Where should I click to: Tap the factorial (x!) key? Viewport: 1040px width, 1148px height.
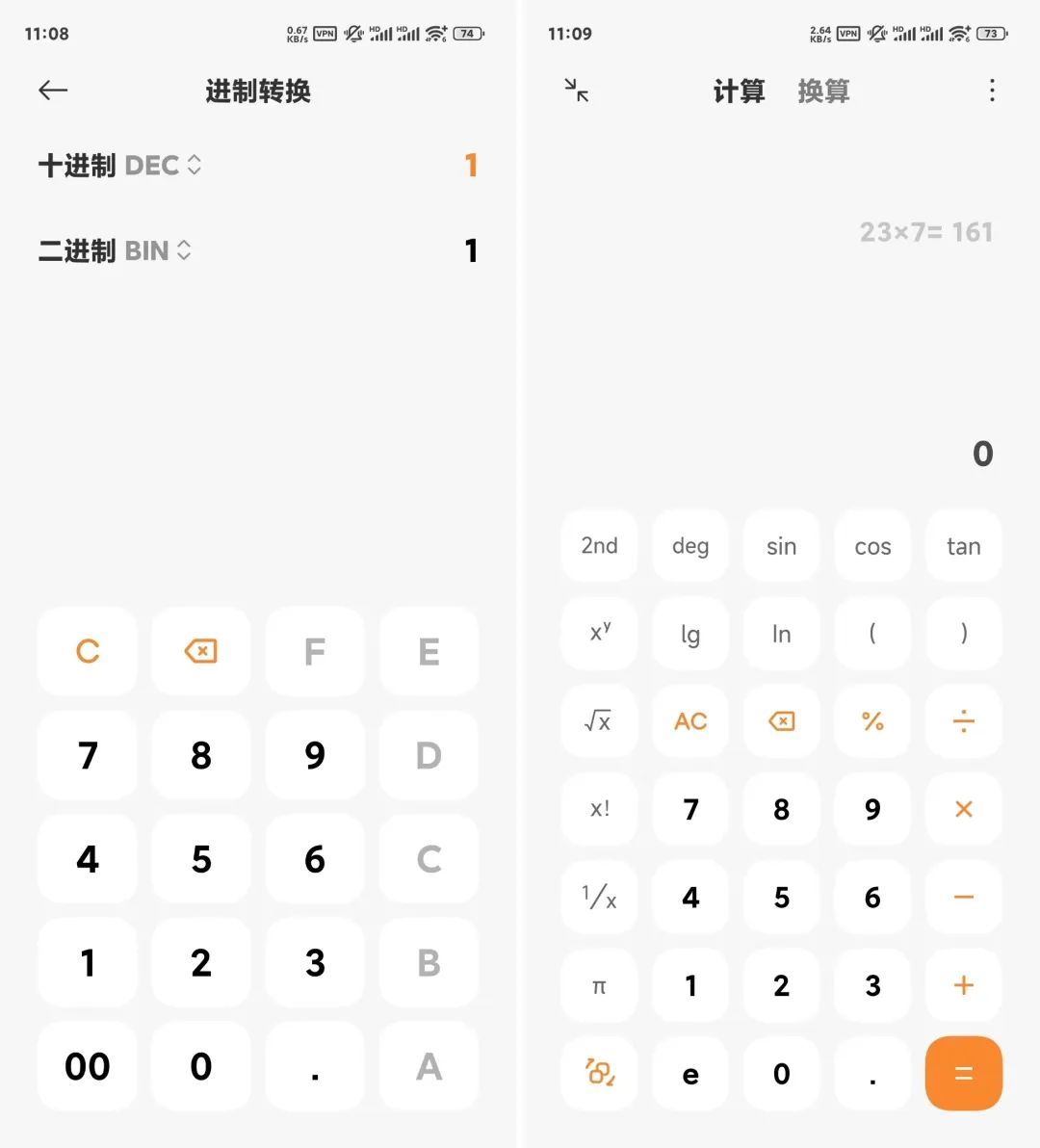(x=599, y=810)
